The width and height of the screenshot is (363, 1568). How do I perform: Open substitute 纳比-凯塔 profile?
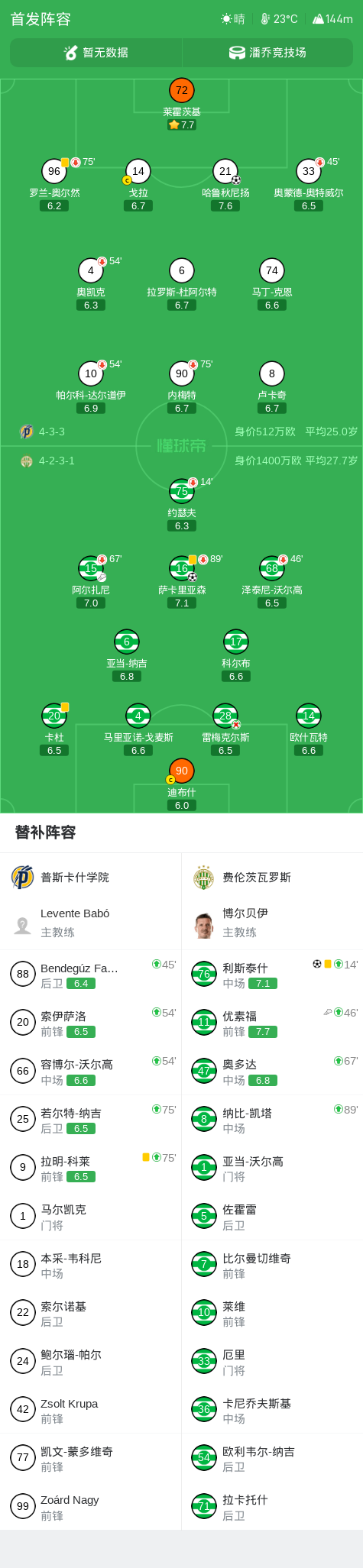(272, 1120)
